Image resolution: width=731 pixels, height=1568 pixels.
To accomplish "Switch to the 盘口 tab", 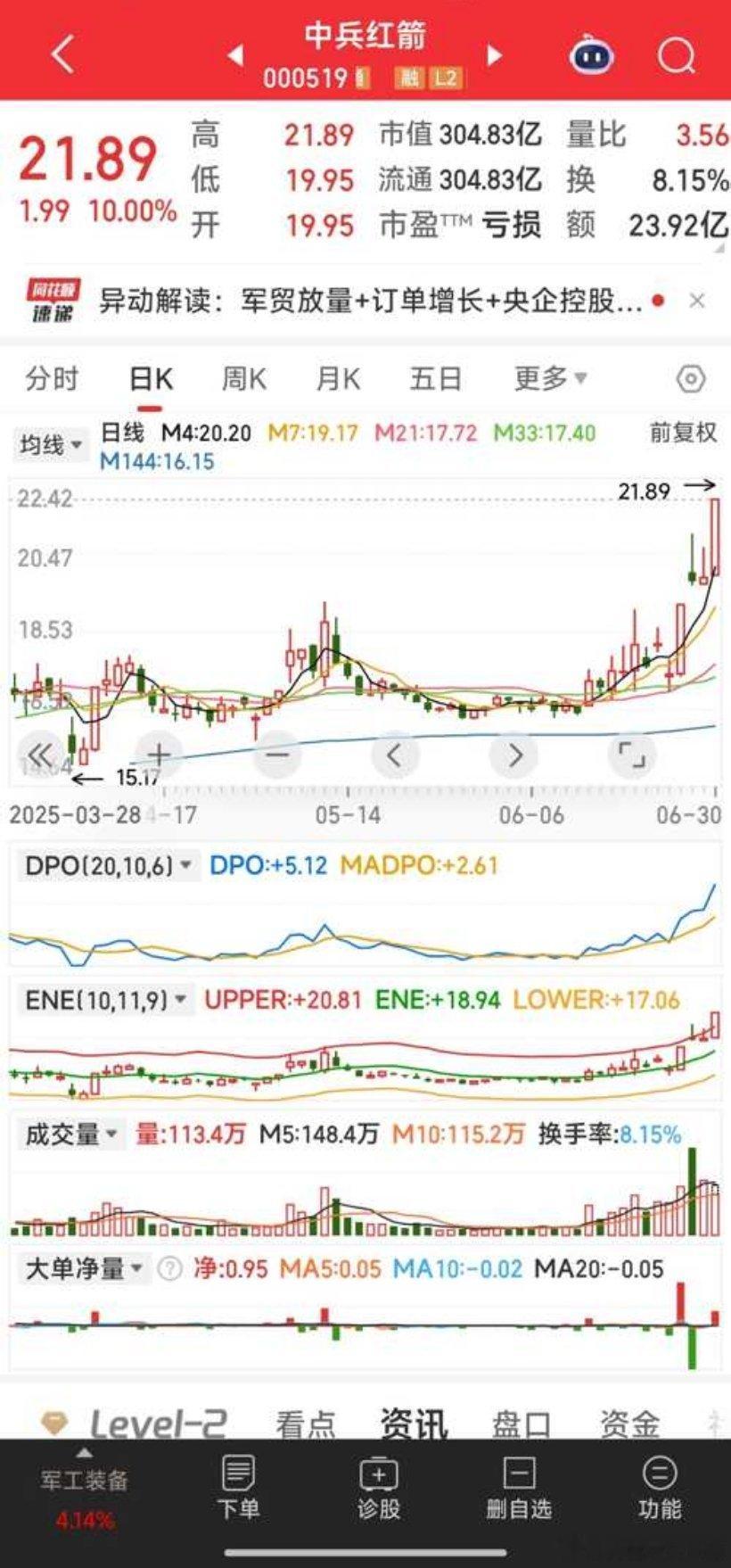I will pos(522,1424).
